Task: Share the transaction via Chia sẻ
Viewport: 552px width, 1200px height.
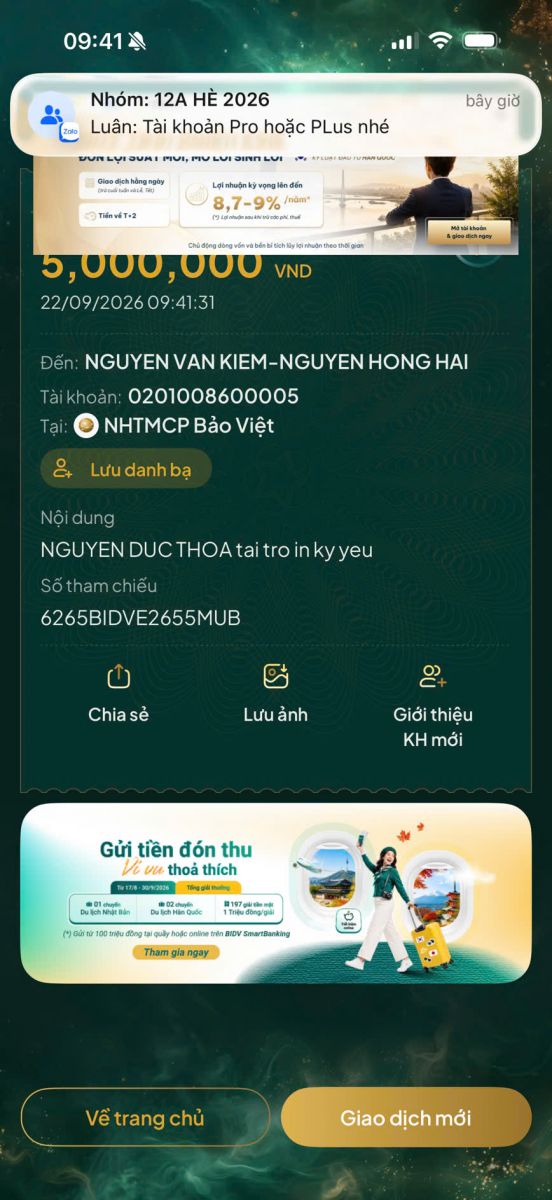Action: [x=119, y=693]
